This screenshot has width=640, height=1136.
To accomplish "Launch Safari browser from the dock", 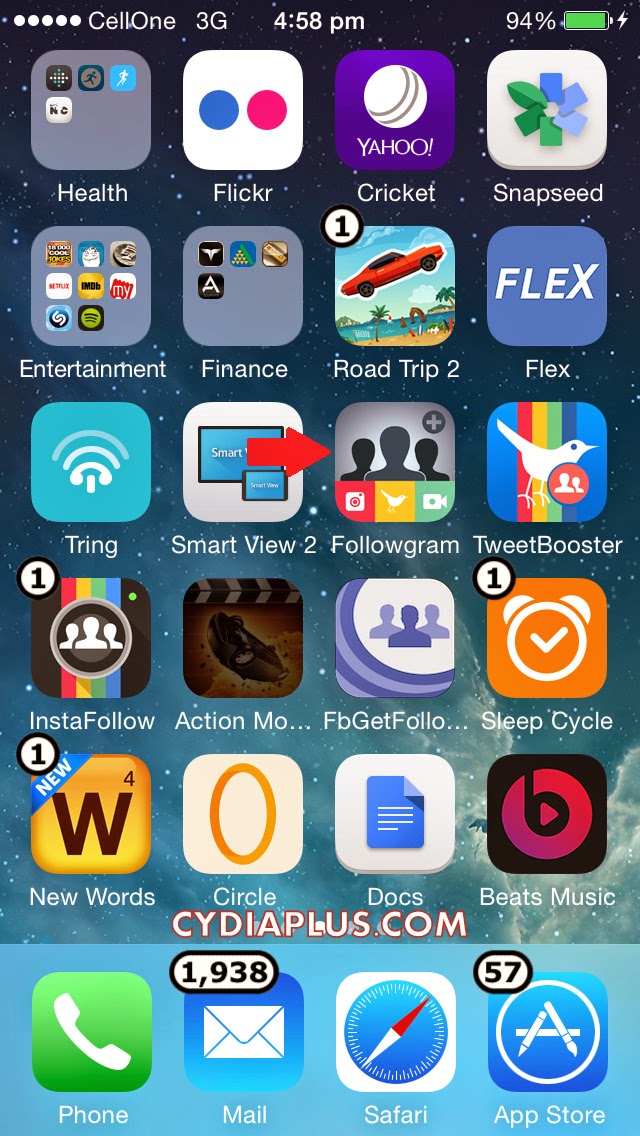I will (x=395, y=1032).
